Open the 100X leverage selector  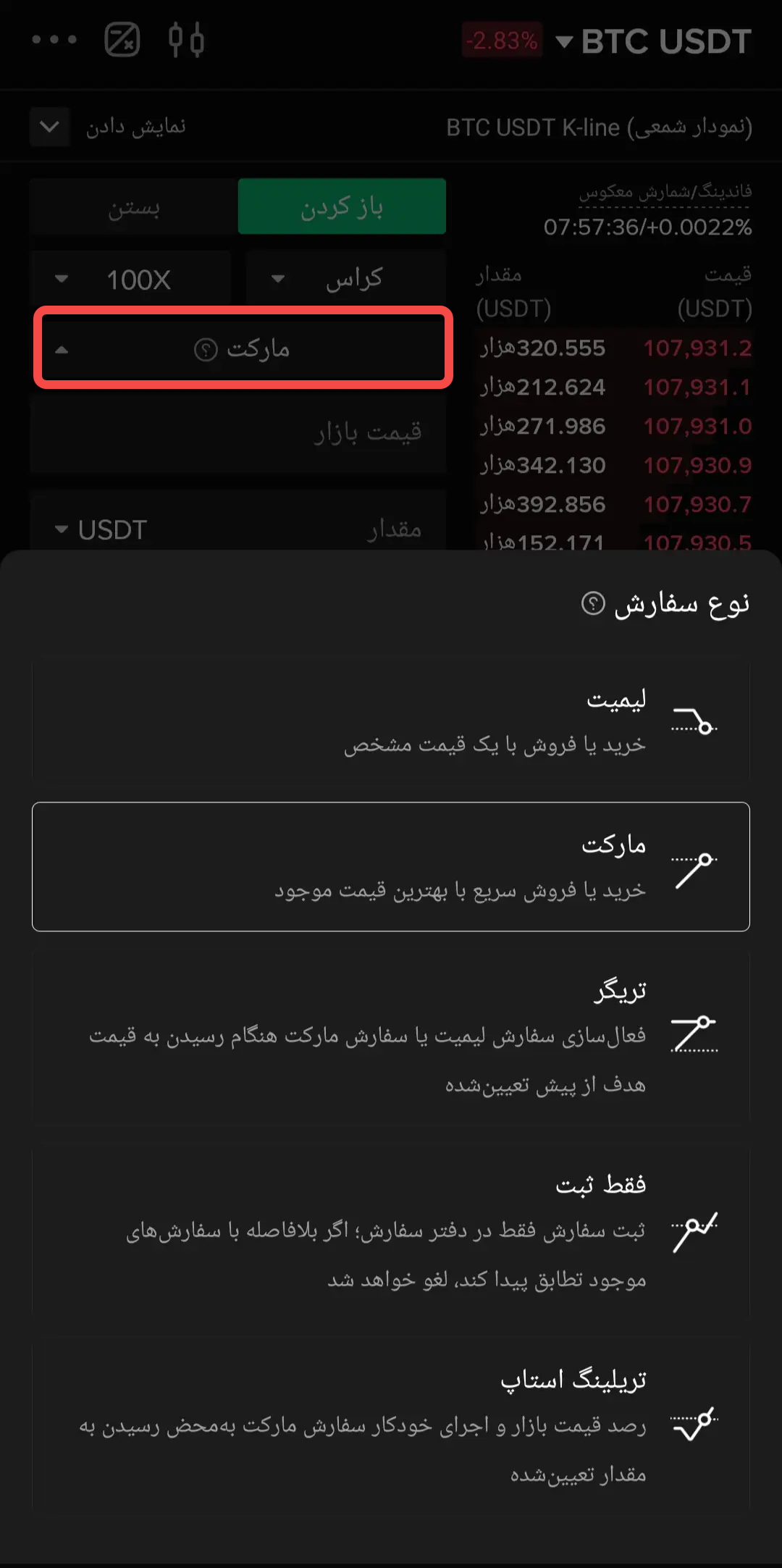tap(131, 280)
